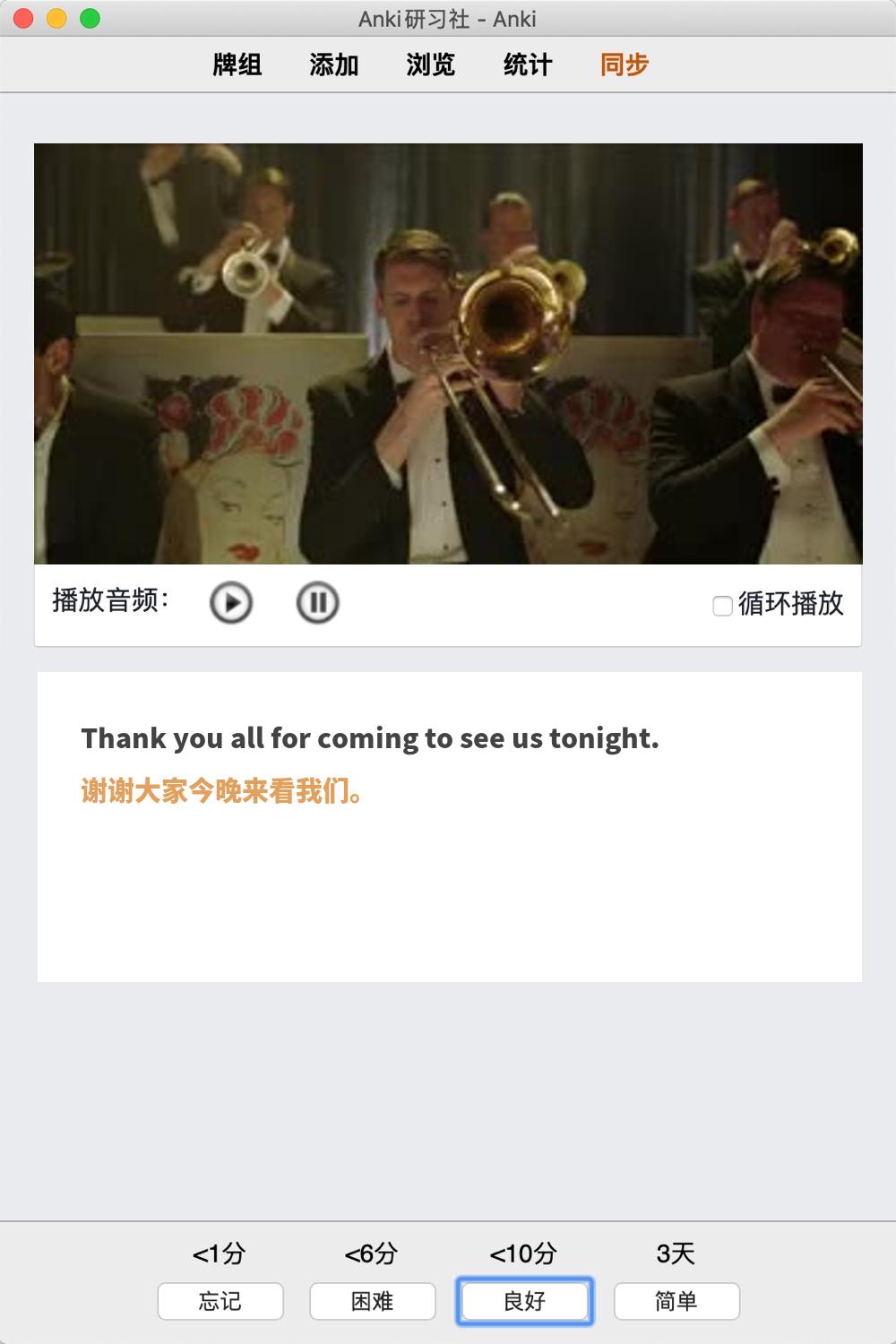Viewport: 896px width, 1344px height.
Task: Maximize the Anki window
Action: point(90,18)
